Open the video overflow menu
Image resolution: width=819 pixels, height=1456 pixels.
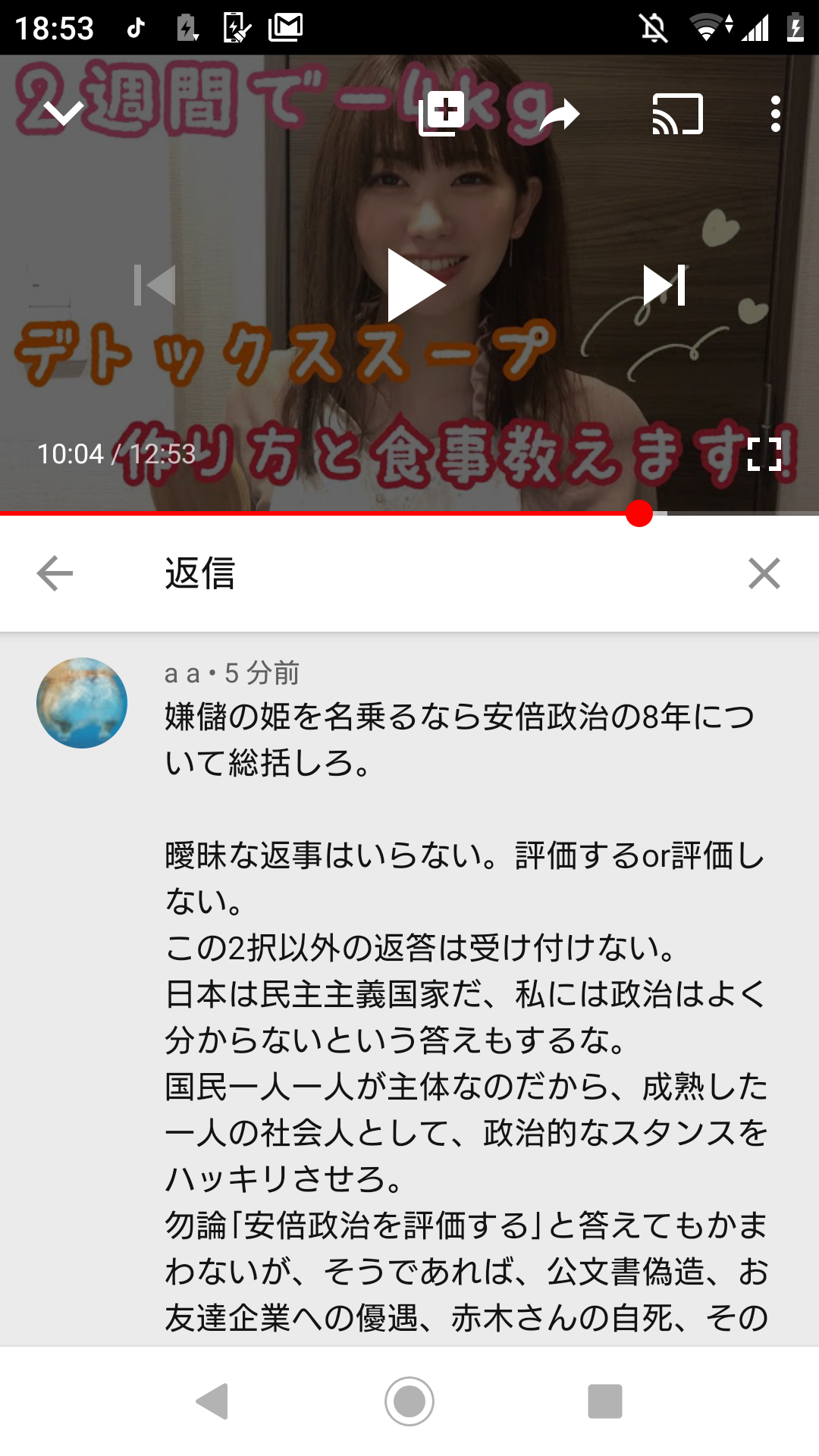pos(775,114)
